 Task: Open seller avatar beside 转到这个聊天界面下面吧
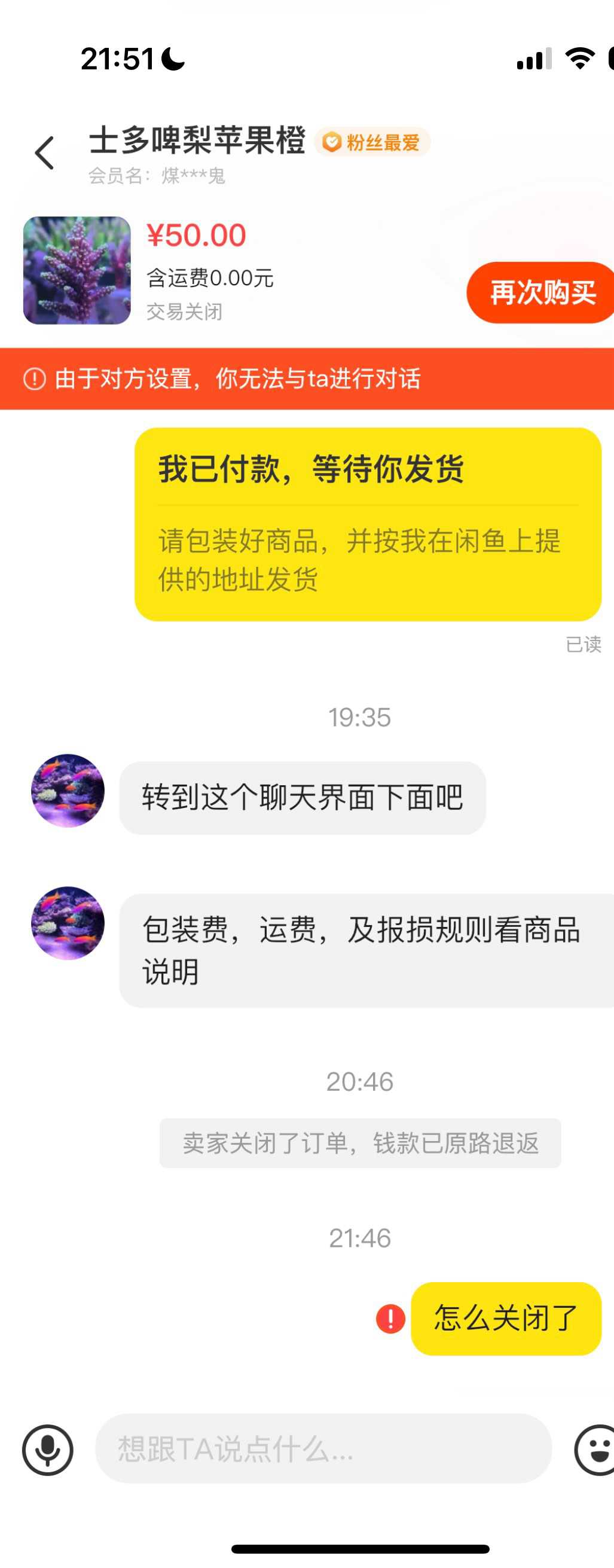[x=68, y=791]
